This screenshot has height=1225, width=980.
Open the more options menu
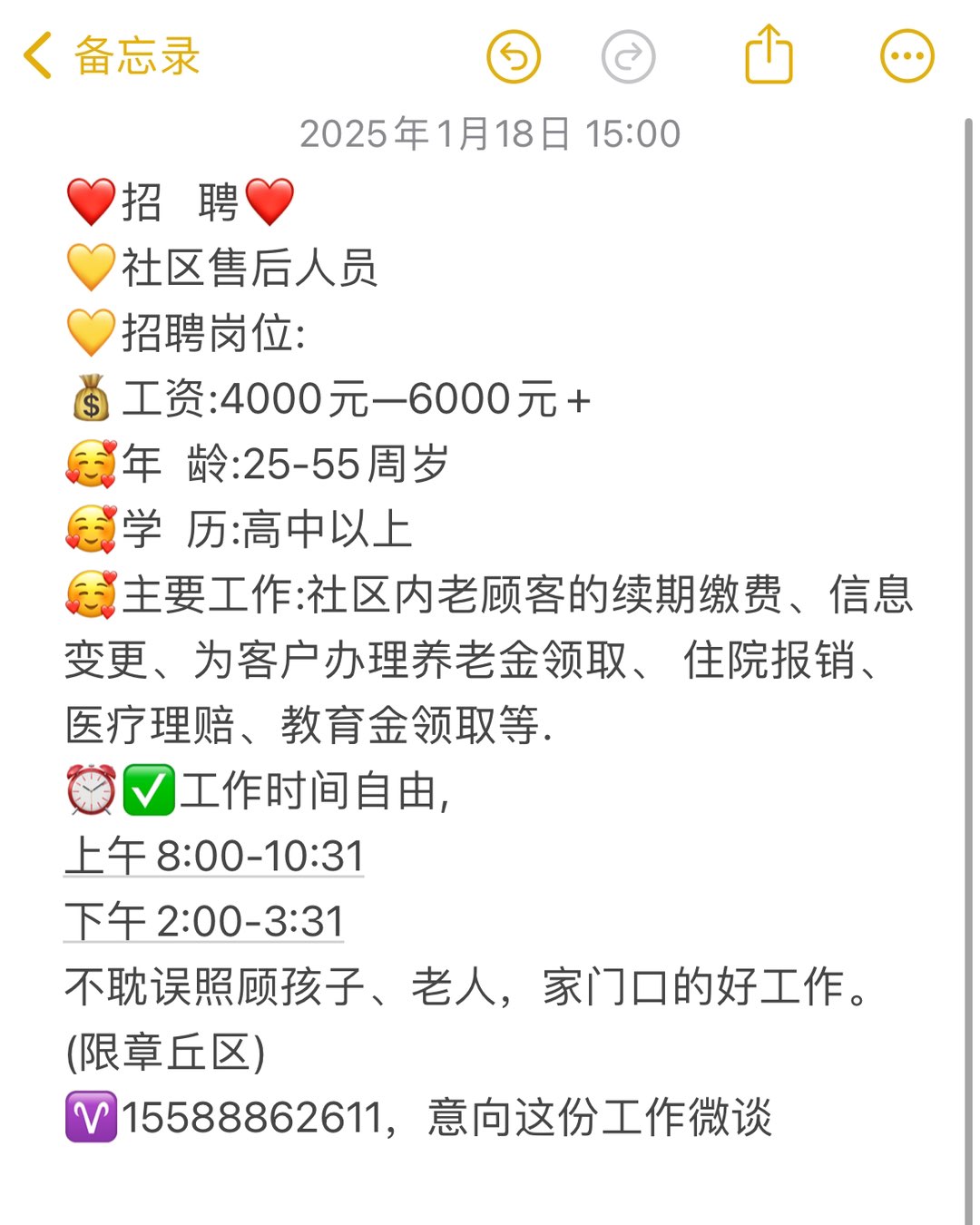pos(907,57)
